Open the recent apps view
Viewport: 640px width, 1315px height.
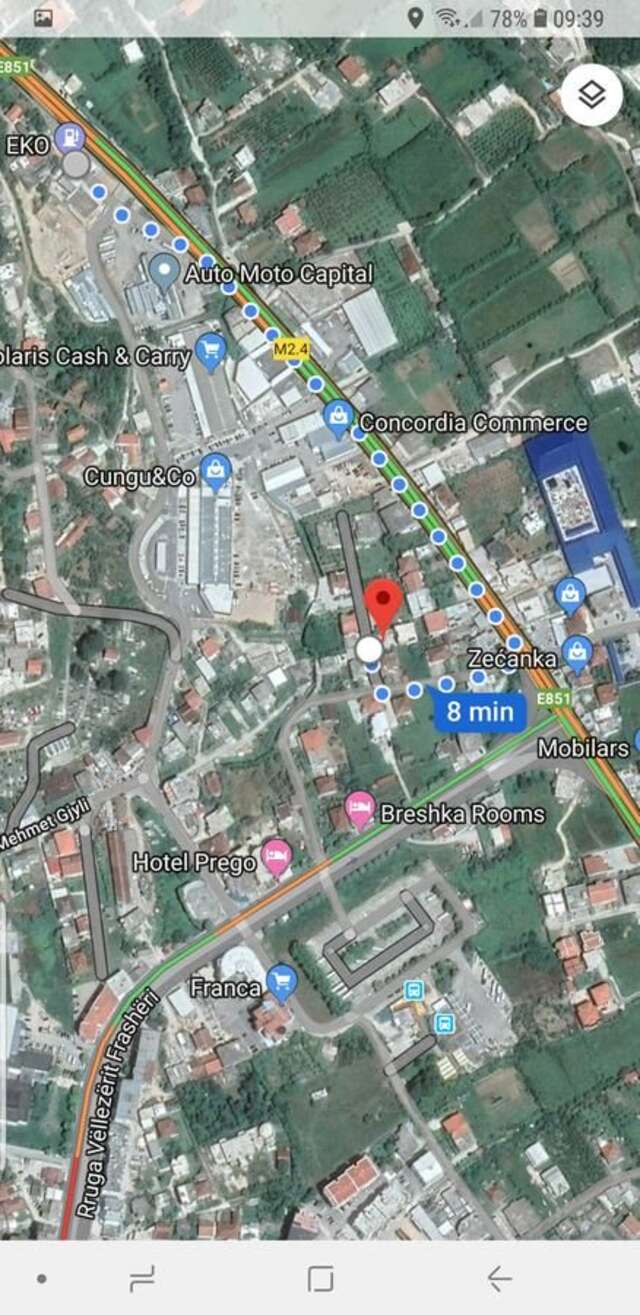(x=143, y=1277)
